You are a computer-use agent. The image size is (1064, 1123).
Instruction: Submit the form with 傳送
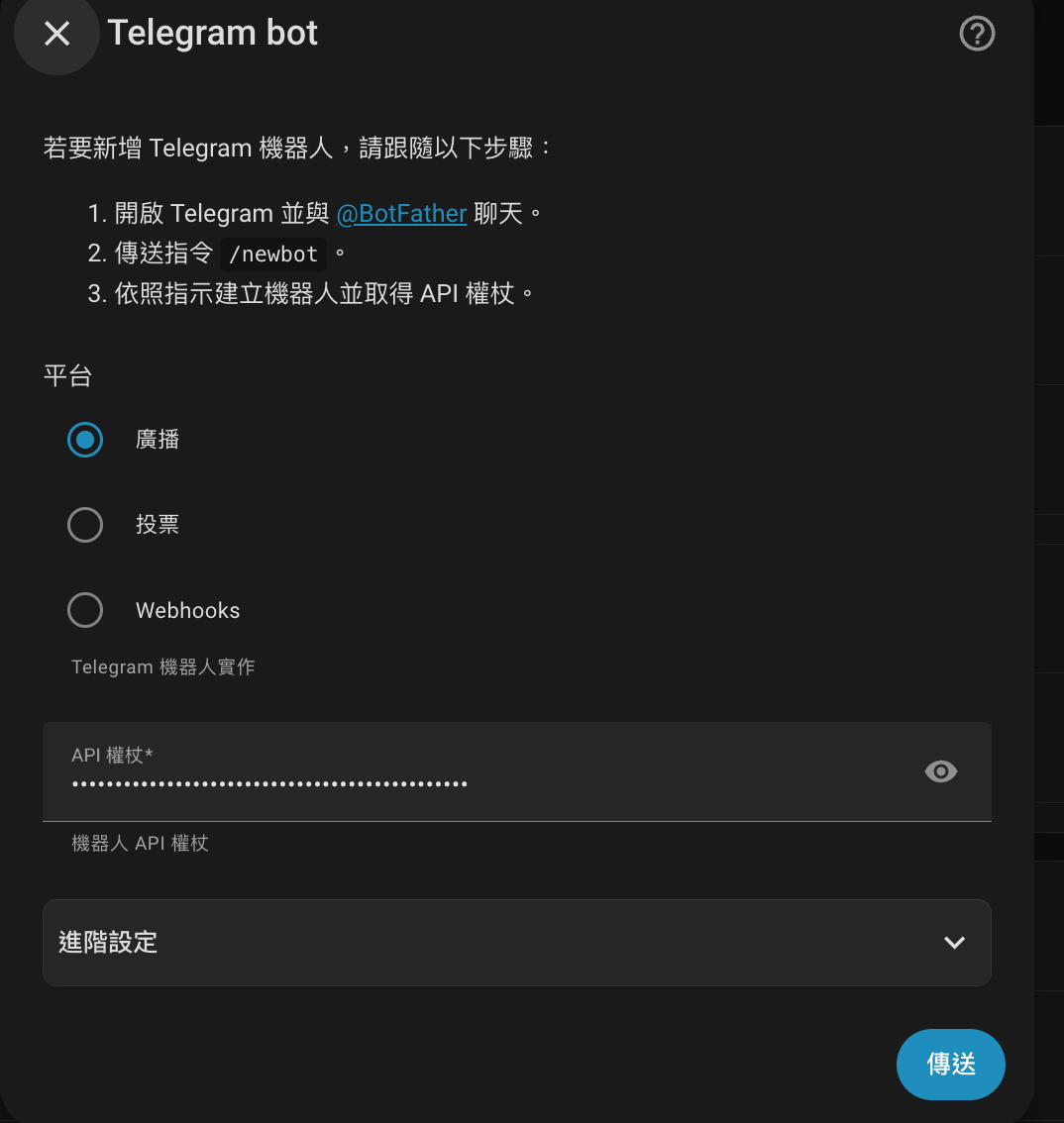pyautogui.click(x=950, y=1065)
